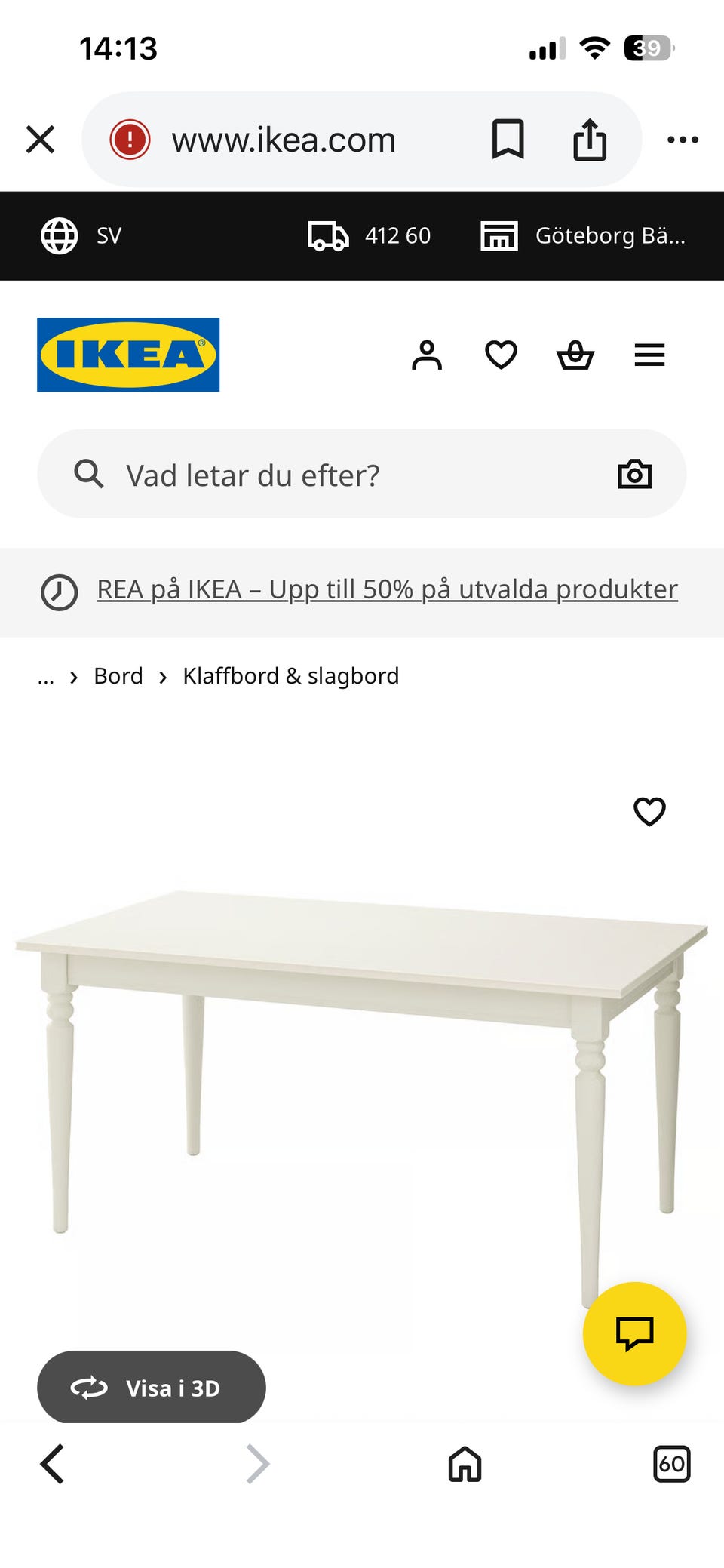Open browser overflow menu with three dots
Screen dimensions: 724x1568
[683, 139]
